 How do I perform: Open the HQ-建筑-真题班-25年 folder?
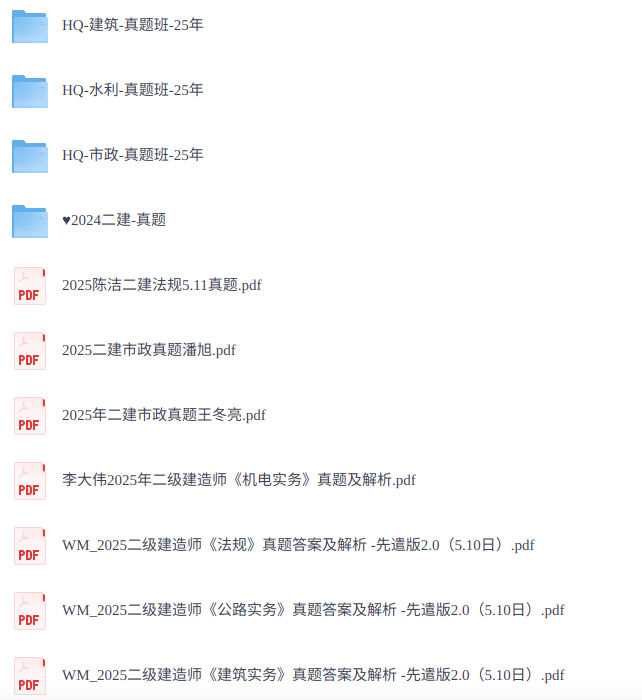(133, 25)
